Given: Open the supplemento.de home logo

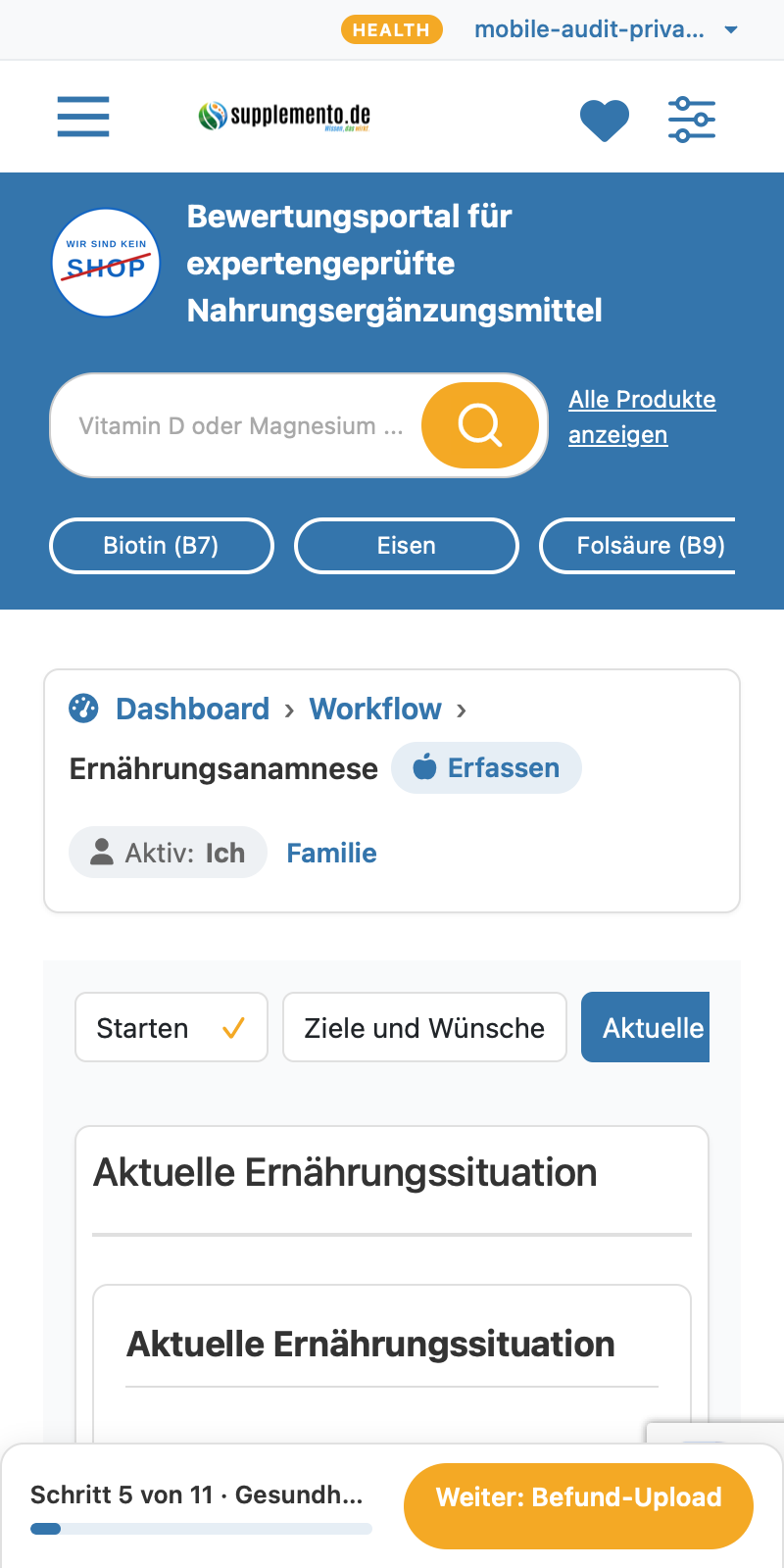Looking at the screenshot, I should coord(284,117).
